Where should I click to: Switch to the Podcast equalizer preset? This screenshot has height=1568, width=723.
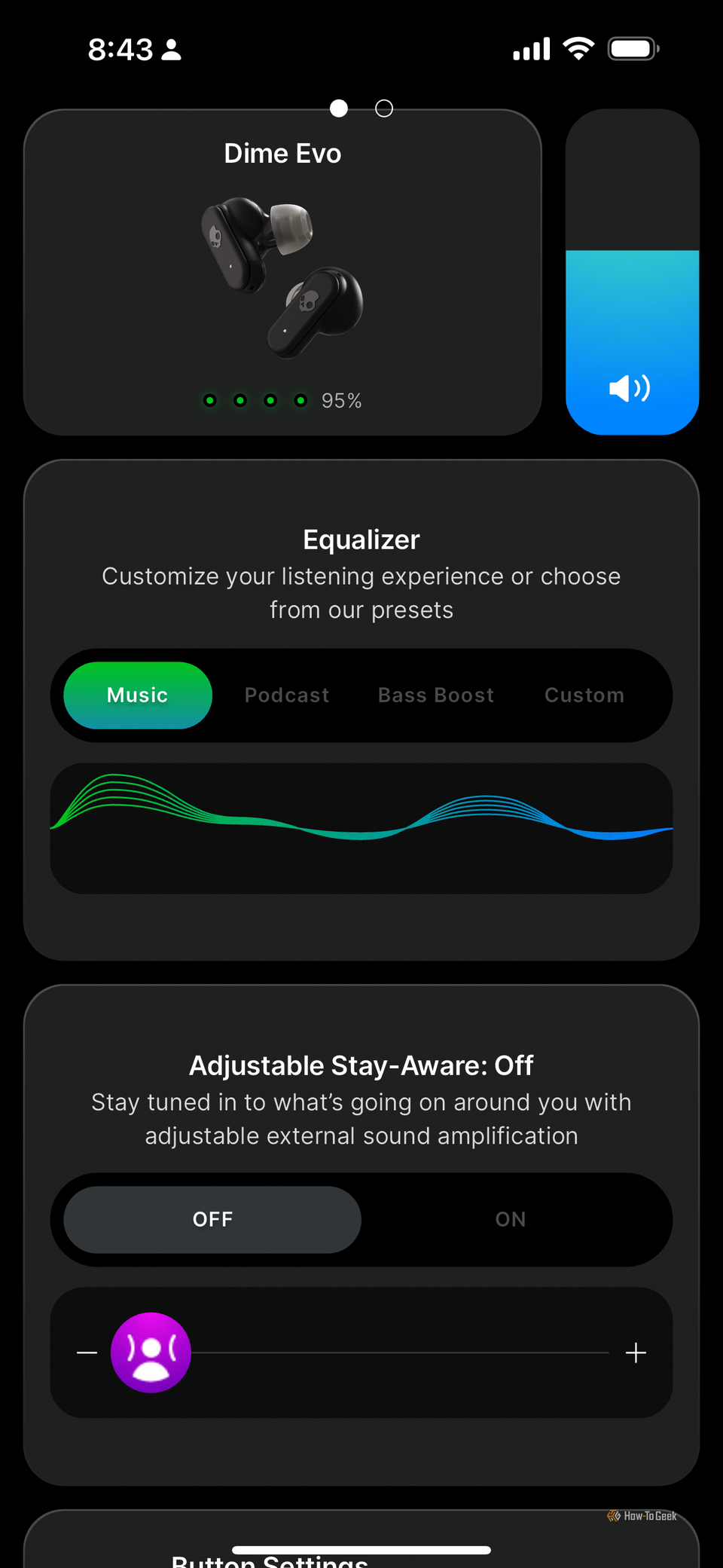point(287,695)
